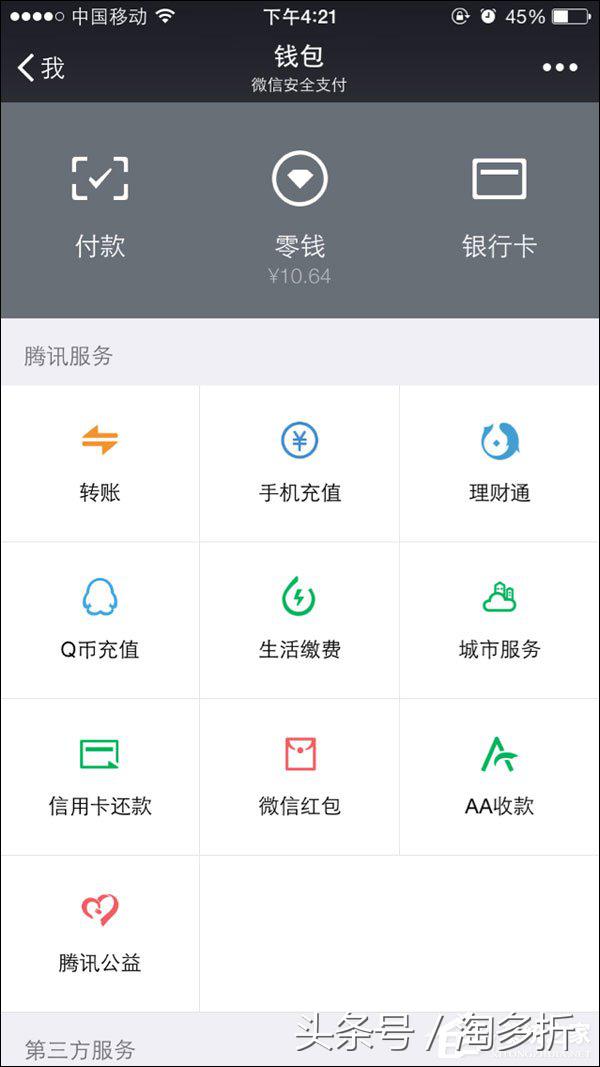Viewport: 600px width, 1067px height.
Task: Open 城市服务 city services
Action: click(x=499, y=620)
